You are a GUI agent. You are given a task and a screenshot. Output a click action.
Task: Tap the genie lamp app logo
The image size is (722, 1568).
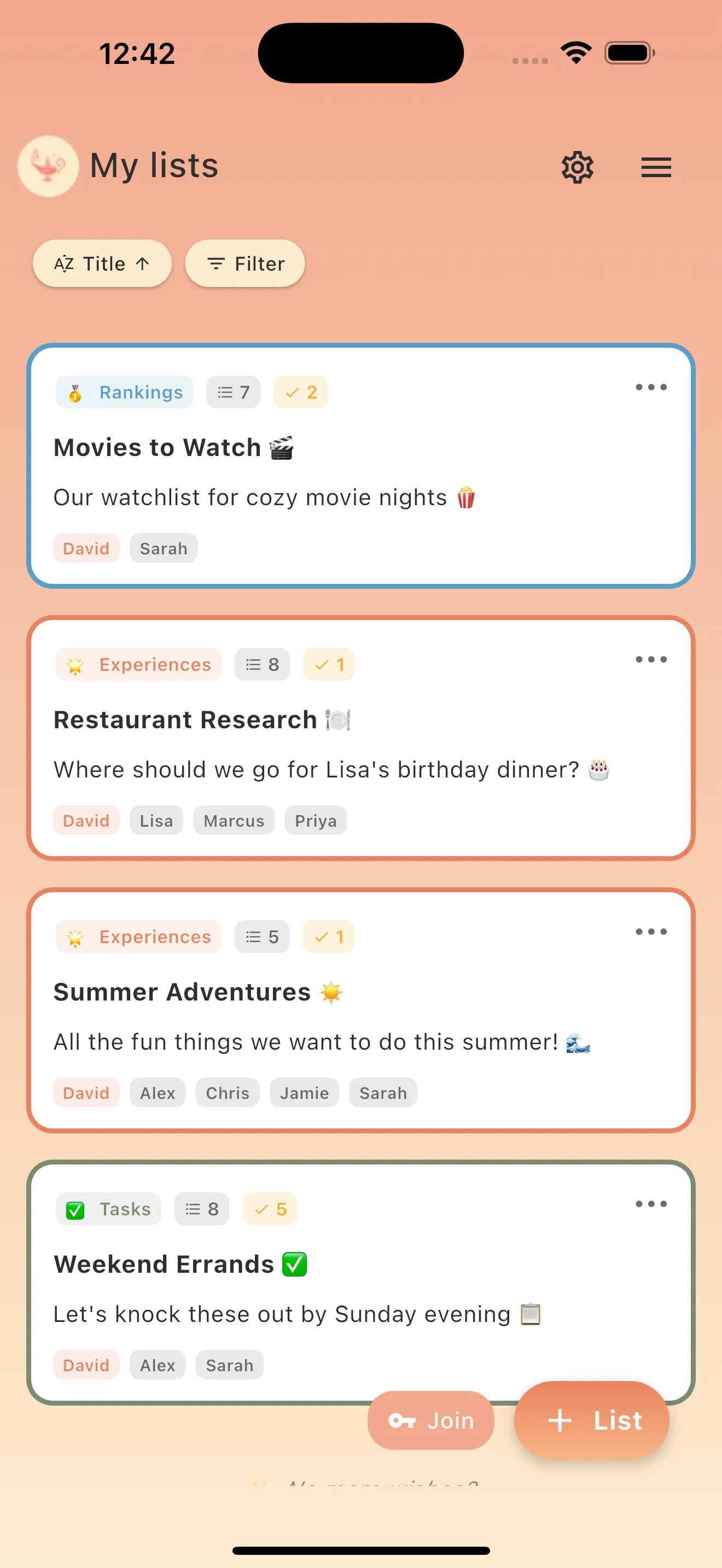pos(49,166)
